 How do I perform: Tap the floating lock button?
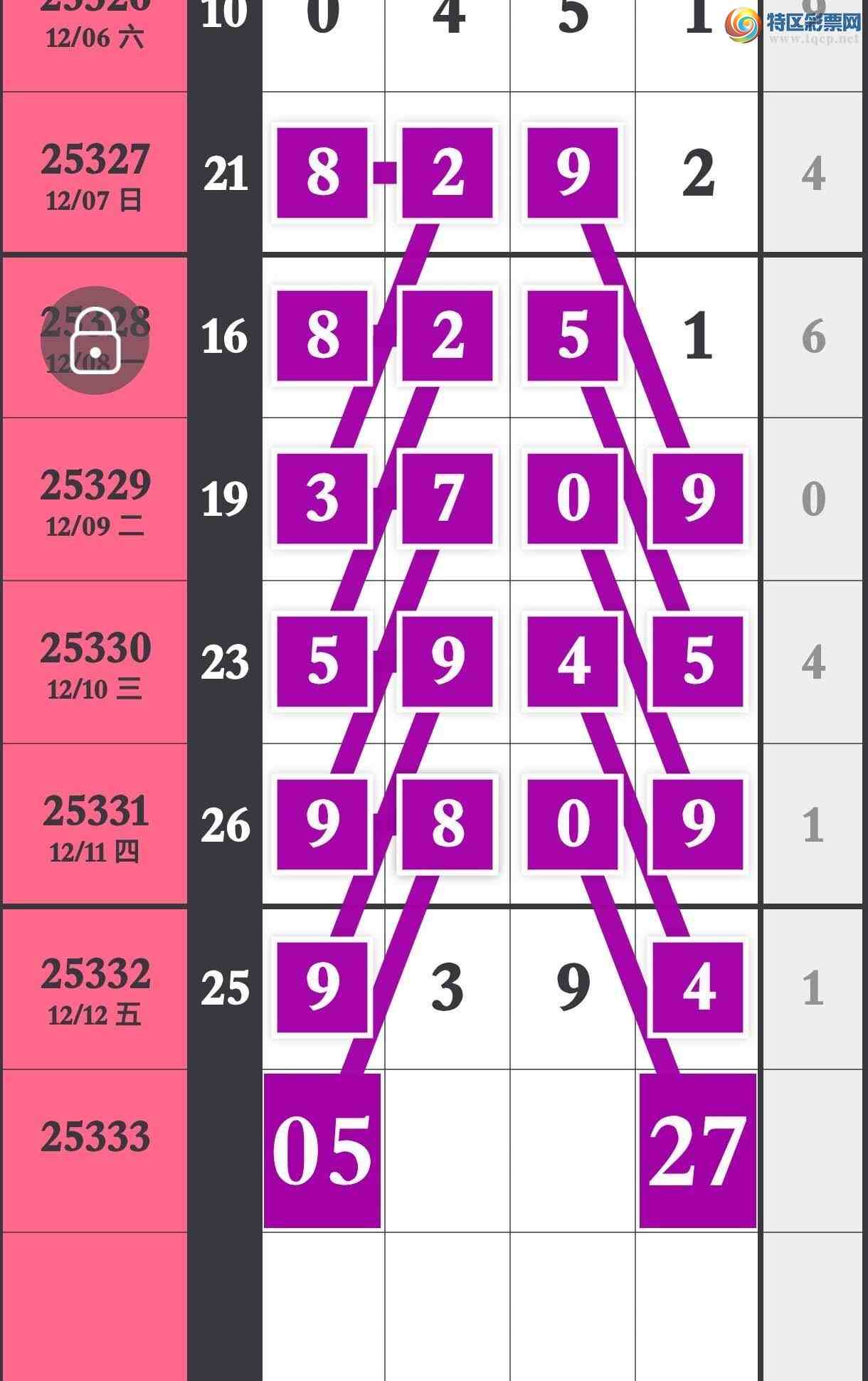[95, 341]
